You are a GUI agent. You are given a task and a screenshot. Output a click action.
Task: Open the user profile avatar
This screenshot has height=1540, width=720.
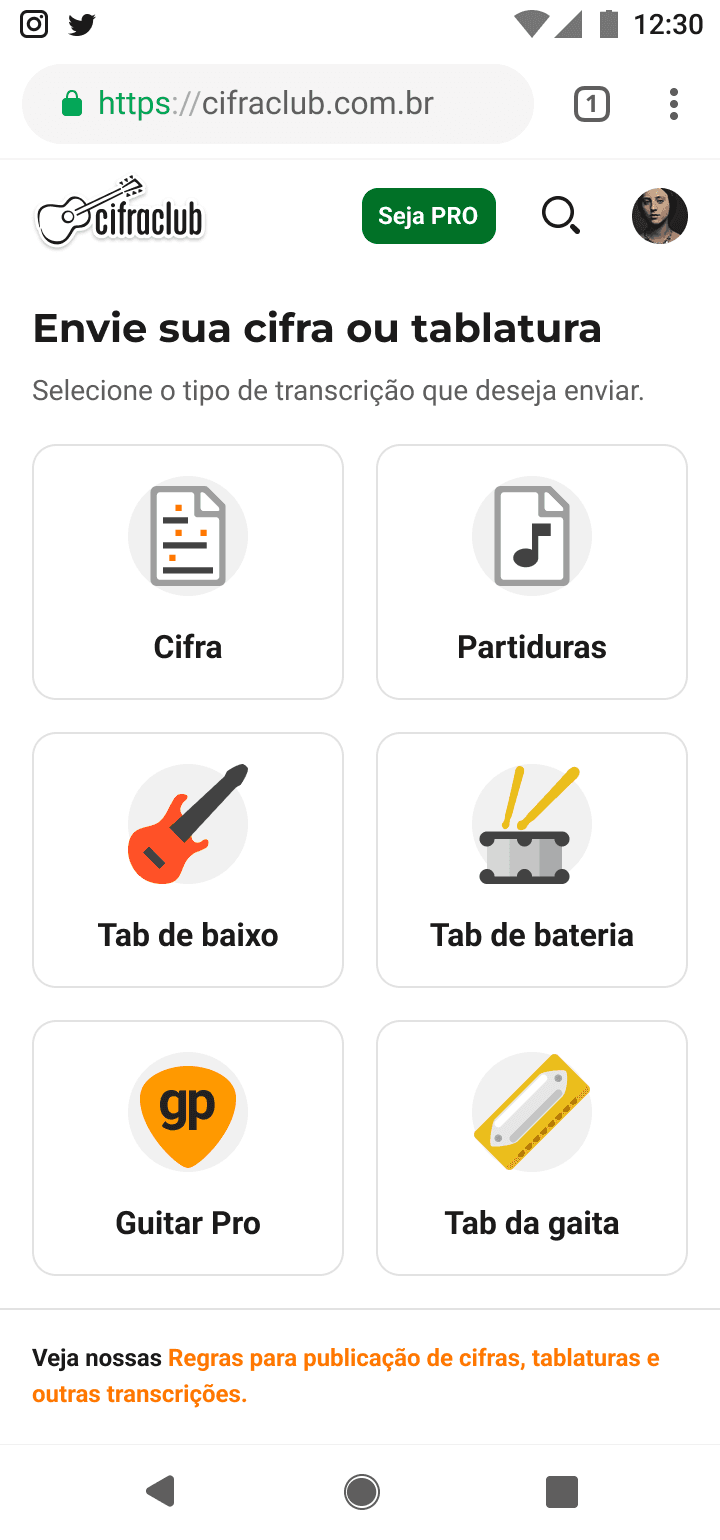coord(660,215)
